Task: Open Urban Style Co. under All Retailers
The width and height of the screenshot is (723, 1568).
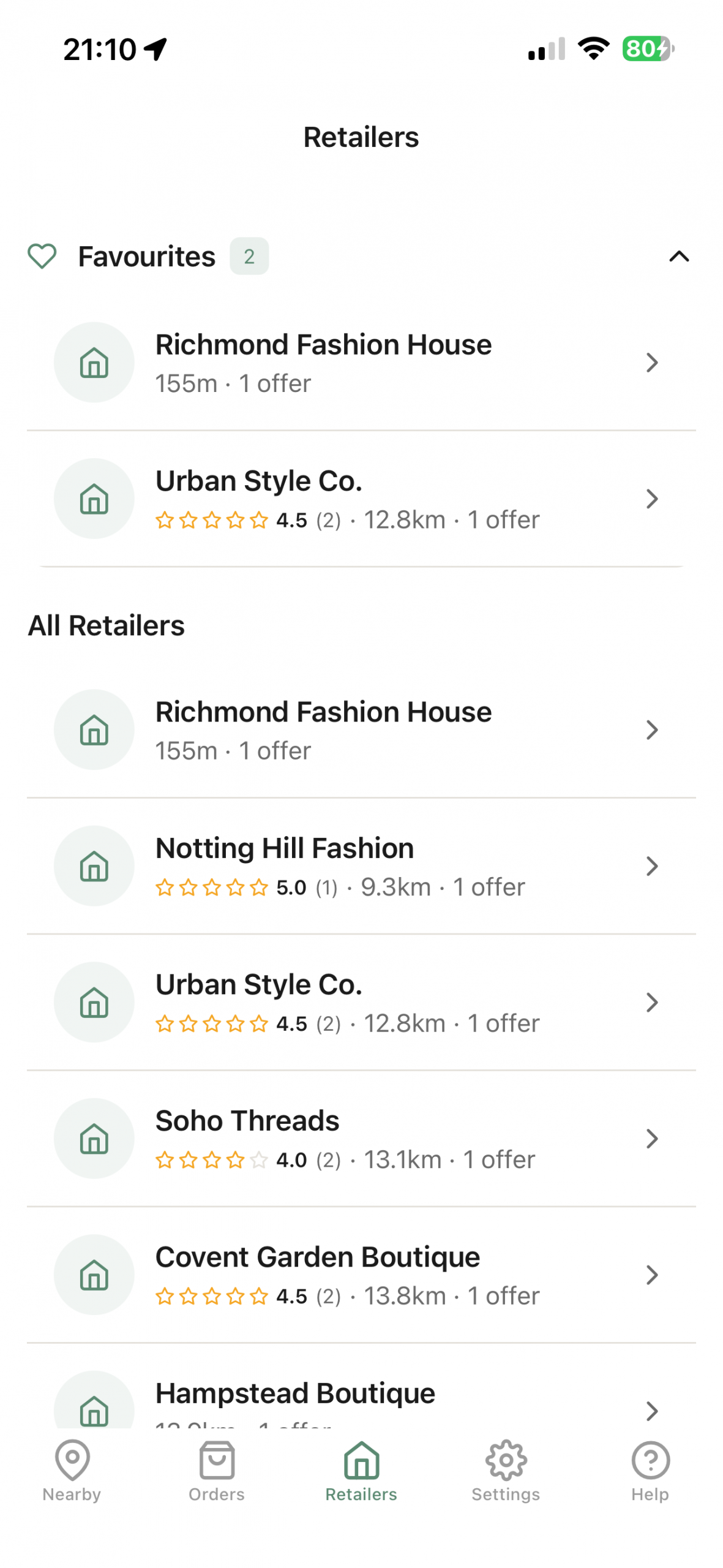Action: click(x=361, y=1002)
